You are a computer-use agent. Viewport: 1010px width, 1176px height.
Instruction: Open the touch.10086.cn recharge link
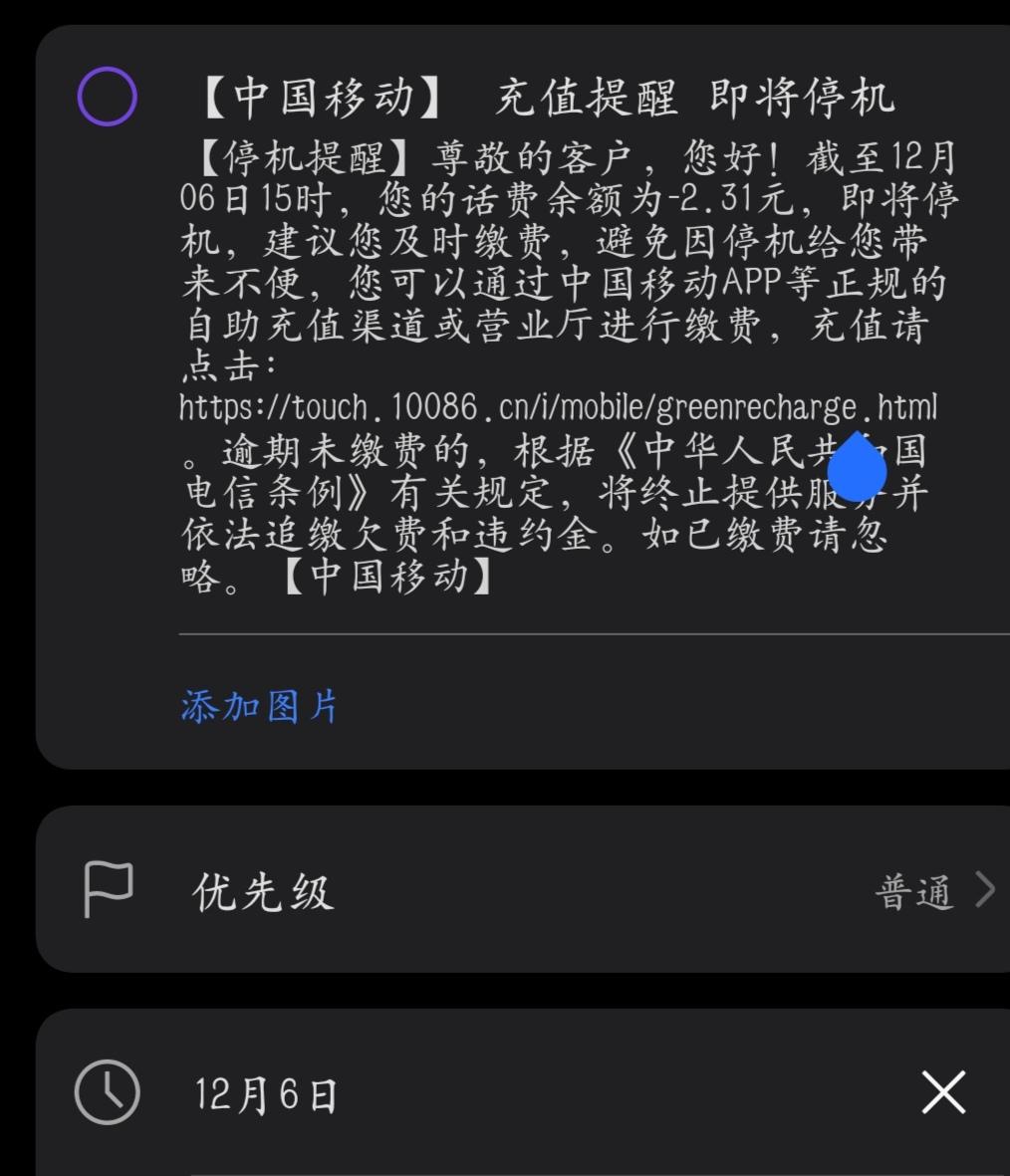click(x=558, y=407)
